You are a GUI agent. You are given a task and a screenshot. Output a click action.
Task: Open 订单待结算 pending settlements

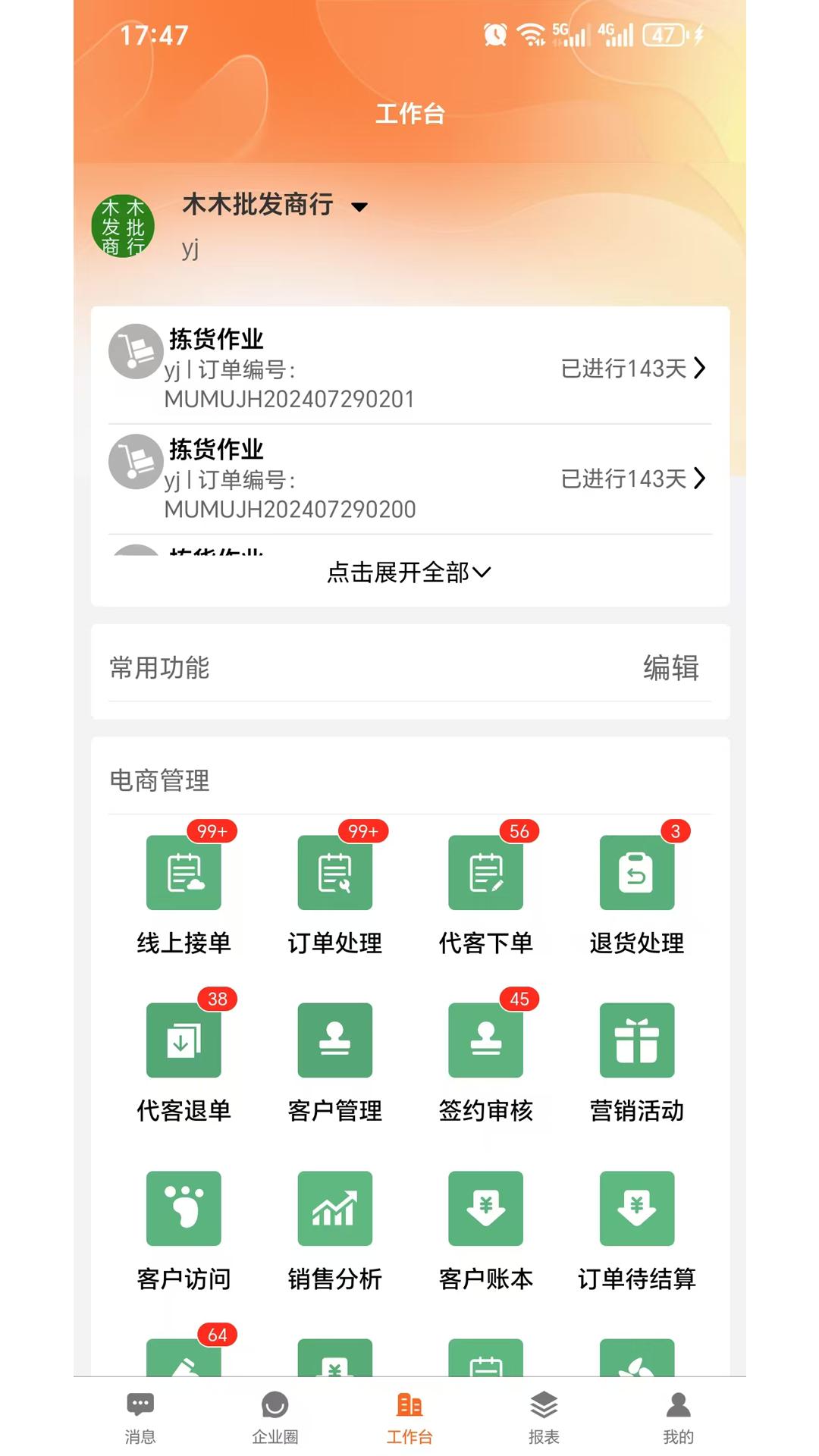click(x=636, y=1225)
